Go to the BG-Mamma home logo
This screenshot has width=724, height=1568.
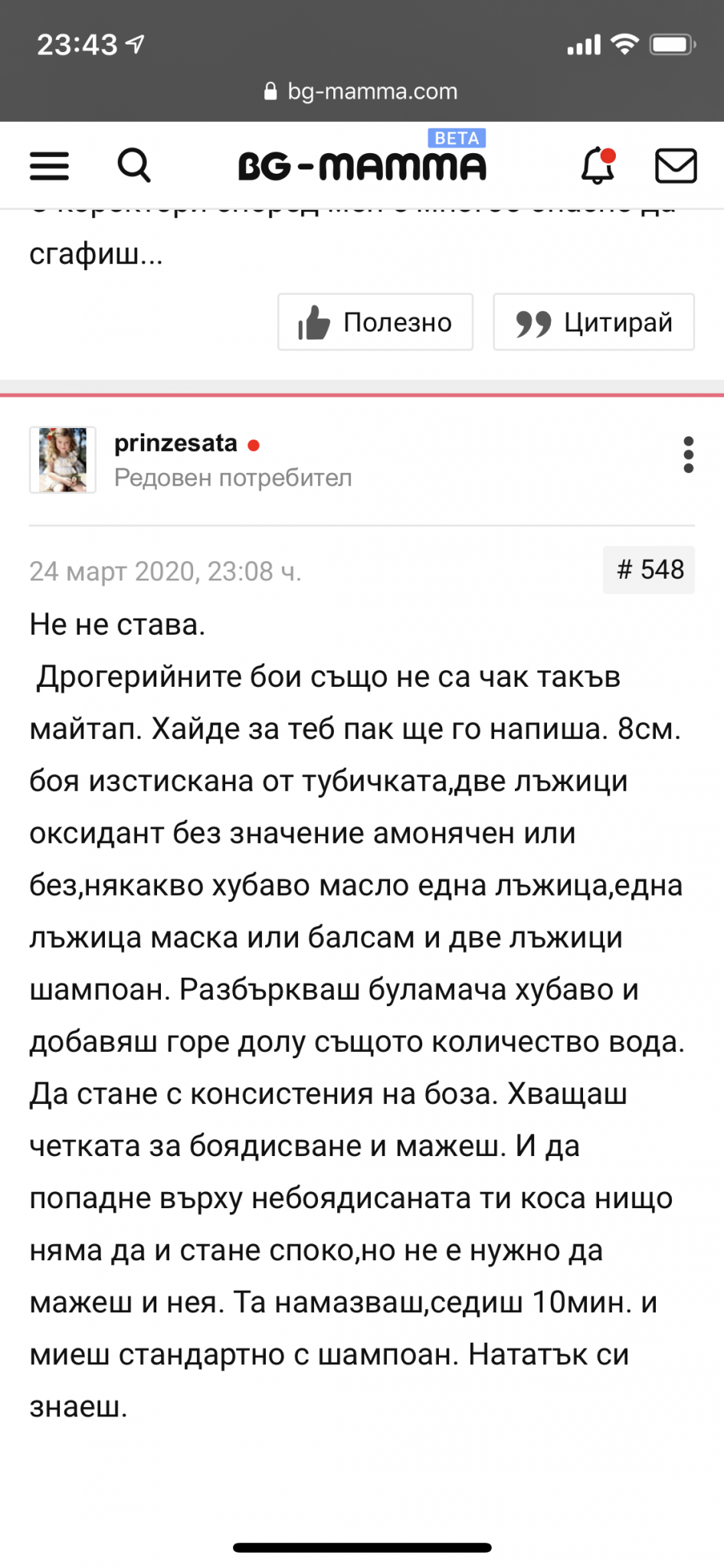(362, 165)
